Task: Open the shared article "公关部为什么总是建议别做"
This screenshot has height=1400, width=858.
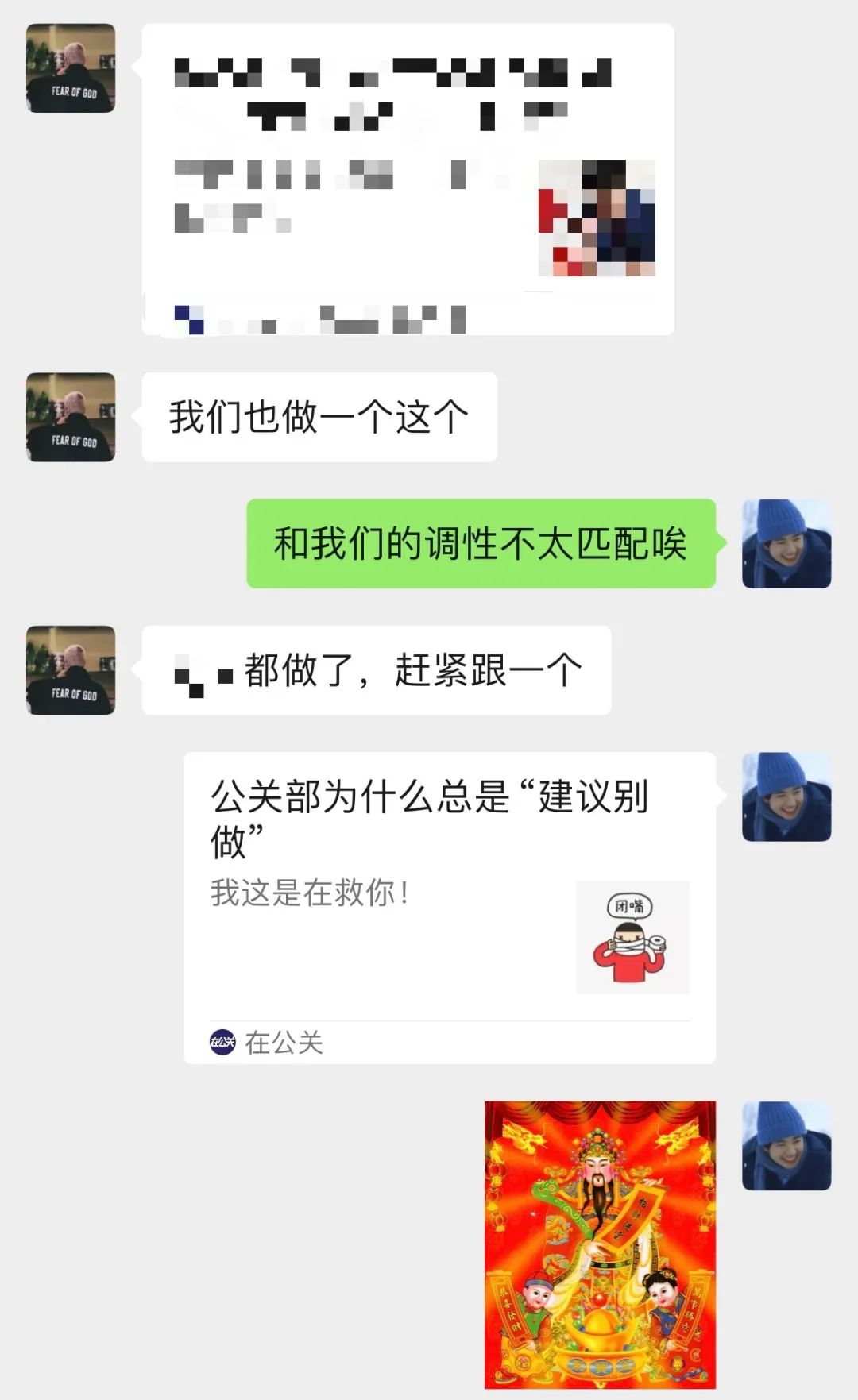Action: click(x=449, y=907)
